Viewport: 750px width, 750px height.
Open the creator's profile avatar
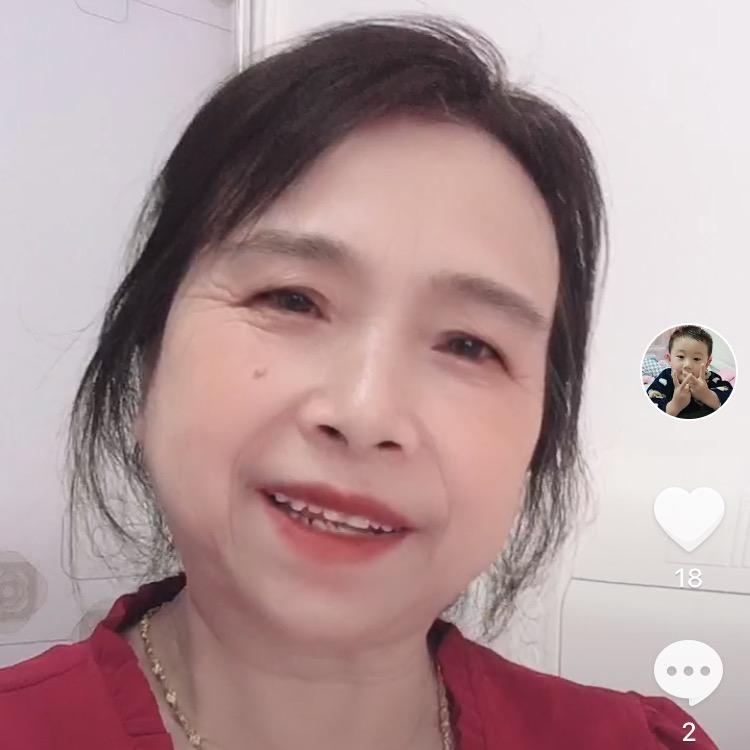(689, 372)
